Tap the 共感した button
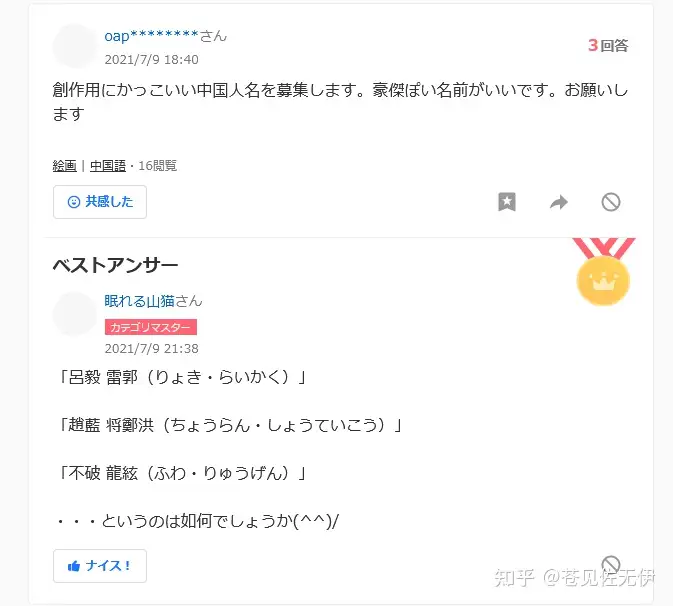Image resolution: width=673 pixels, height=606 pixels. click(100, 202)
